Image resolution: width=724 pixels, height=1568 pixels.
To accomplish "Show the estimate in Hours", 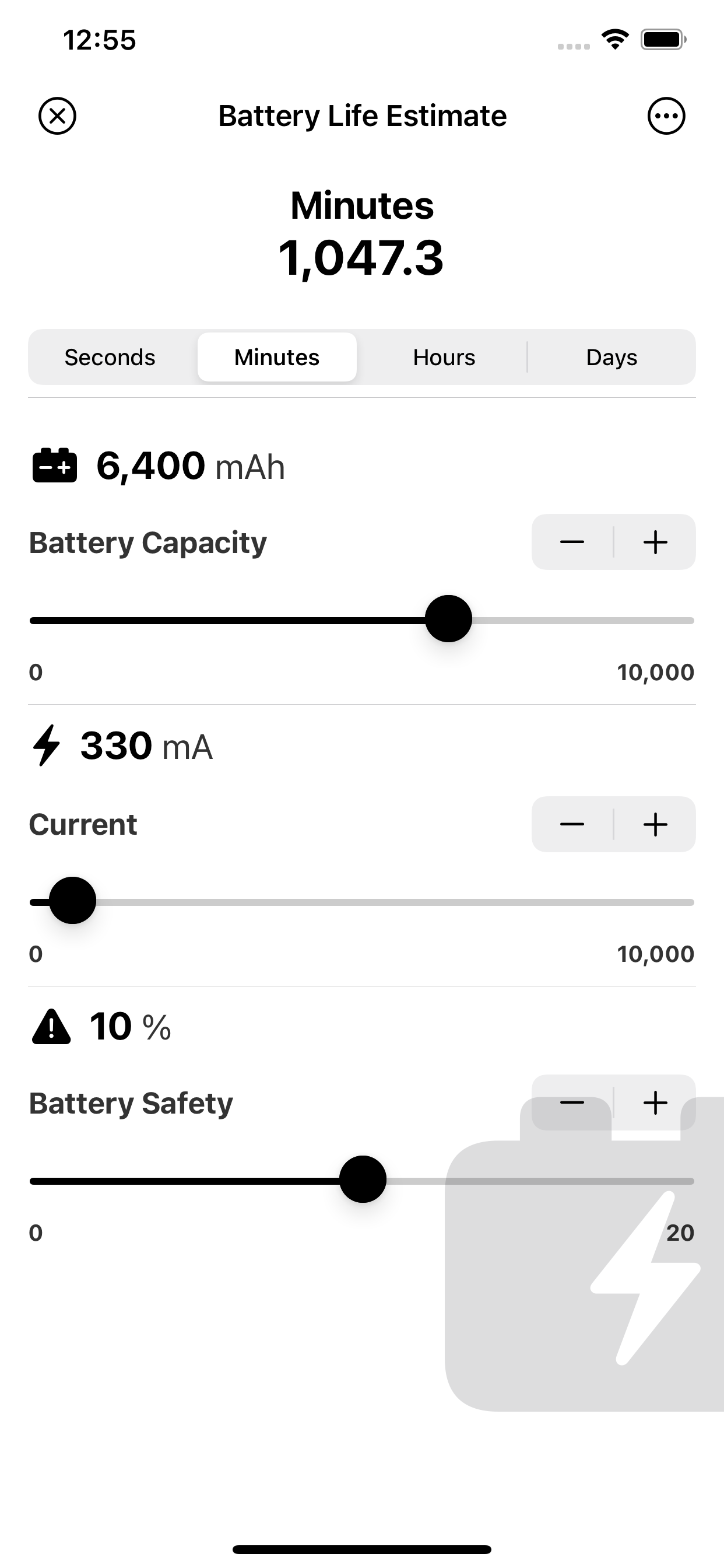I will pos(444,358).
